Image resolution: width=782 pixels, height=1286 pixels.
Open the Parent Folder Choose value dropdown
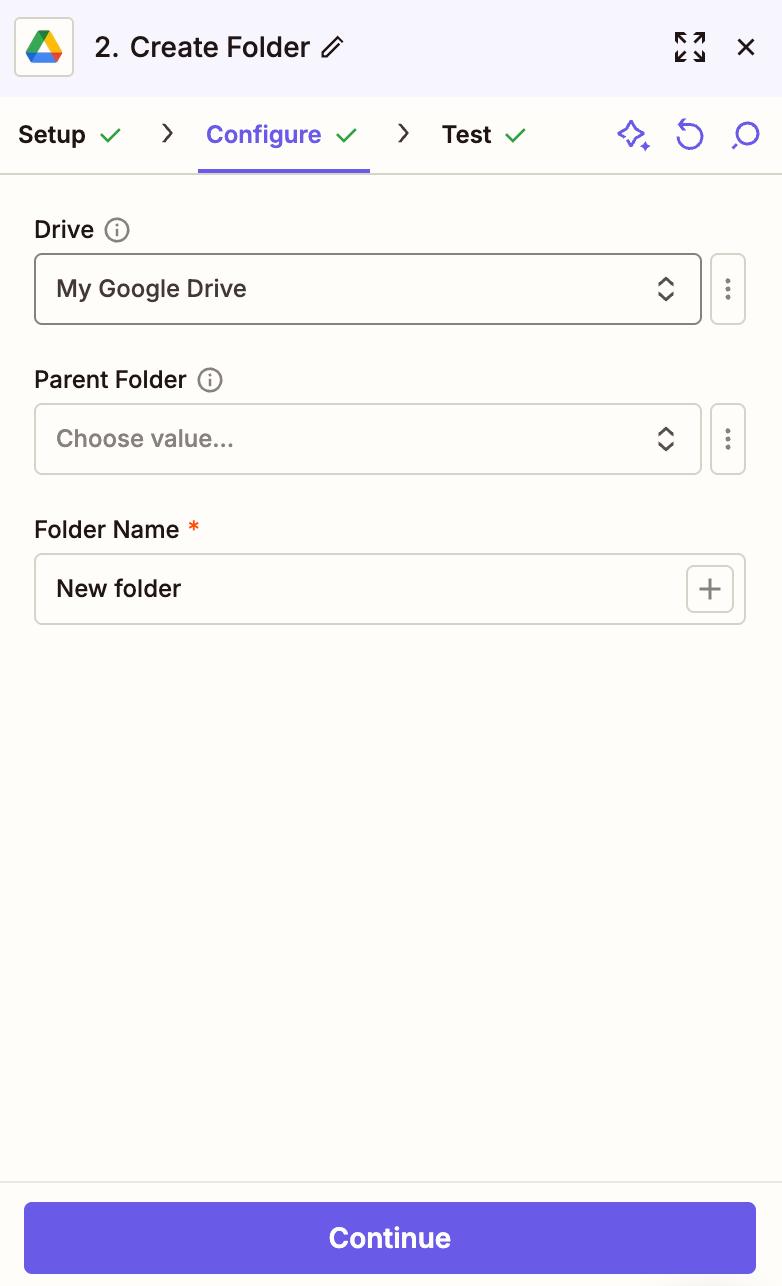coord(368,439)
